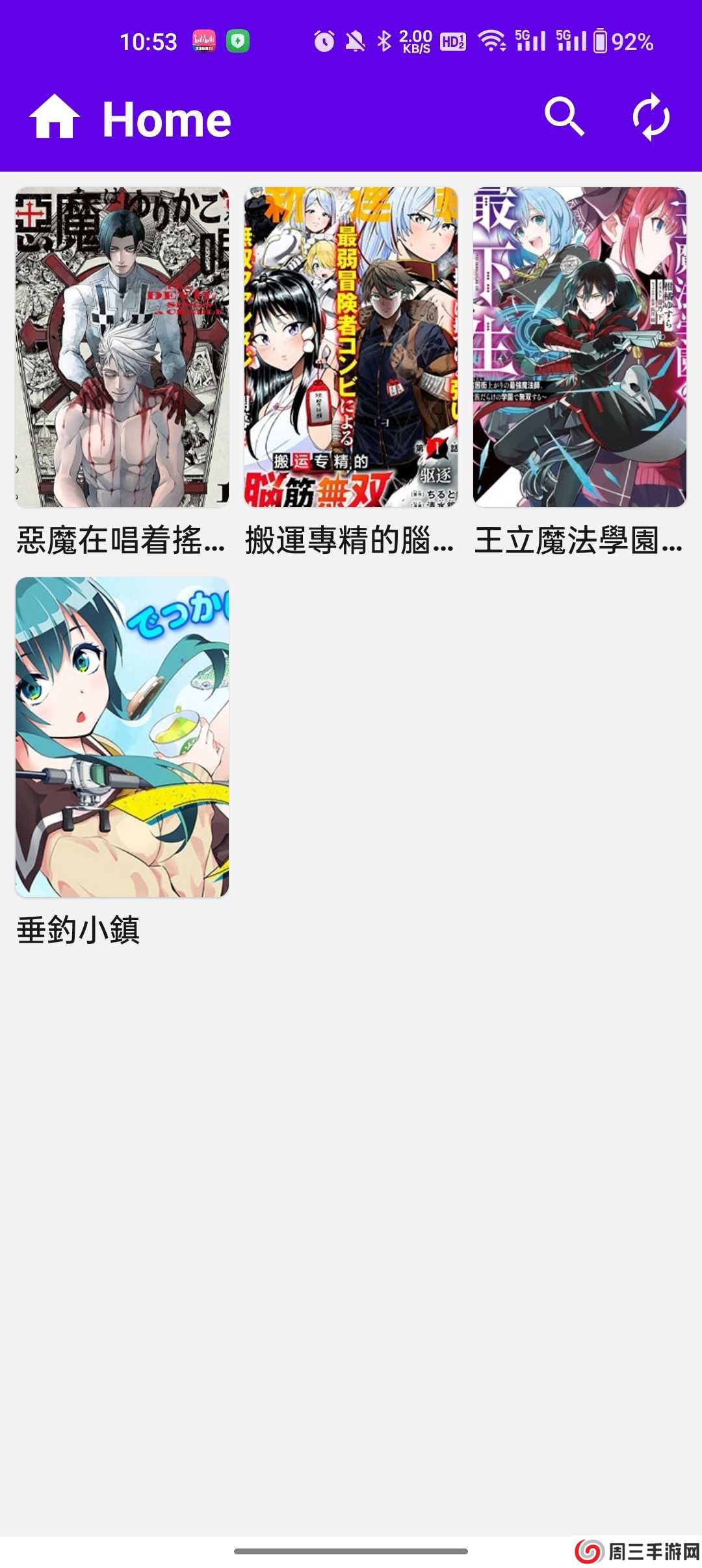
Task: Open the search function in the toolbar
Action: [565, 117]
